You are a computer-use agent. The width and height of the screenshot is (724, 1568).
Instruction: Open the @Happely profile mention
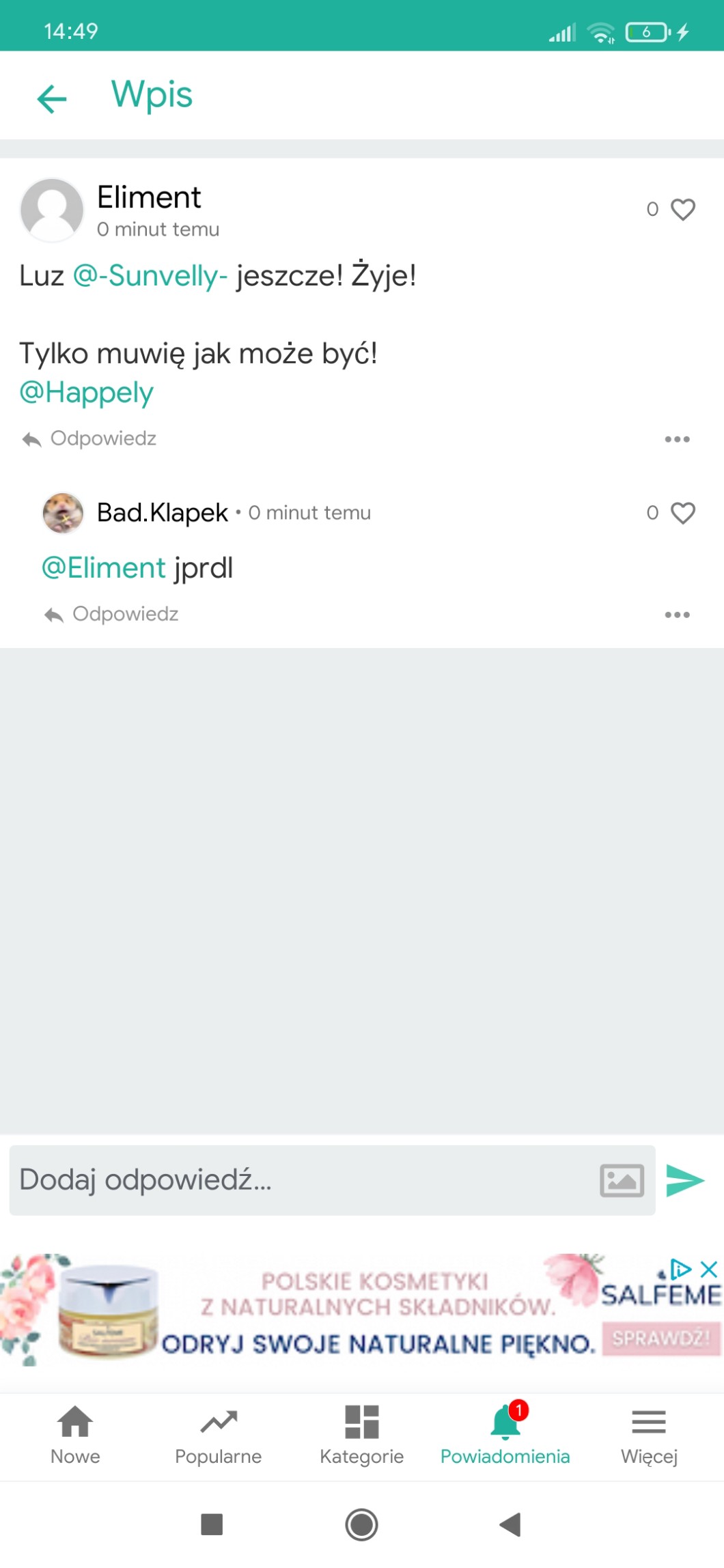point(86,393)
